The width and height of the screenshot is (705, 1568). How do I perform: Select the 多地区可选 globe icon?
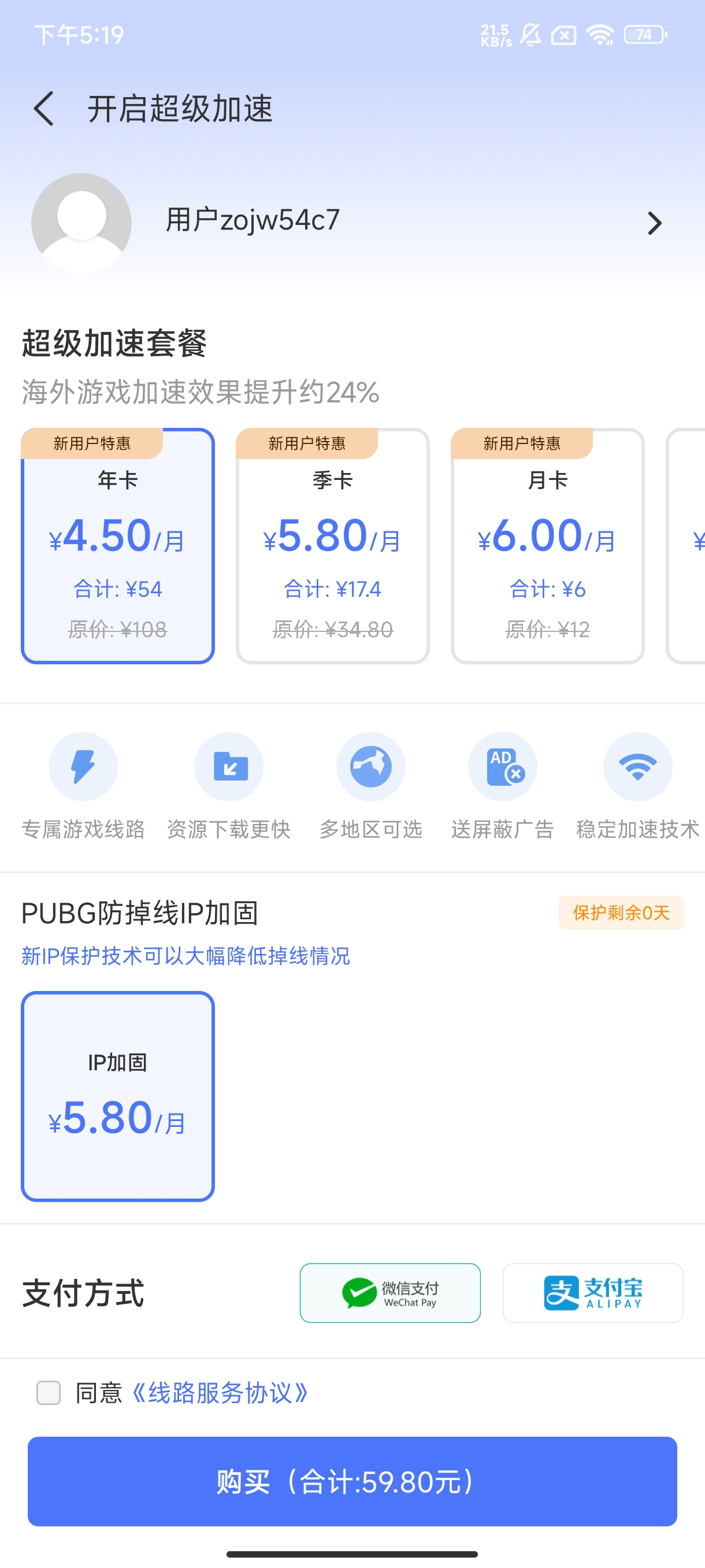pyautogui.click(x=371, y=766)
